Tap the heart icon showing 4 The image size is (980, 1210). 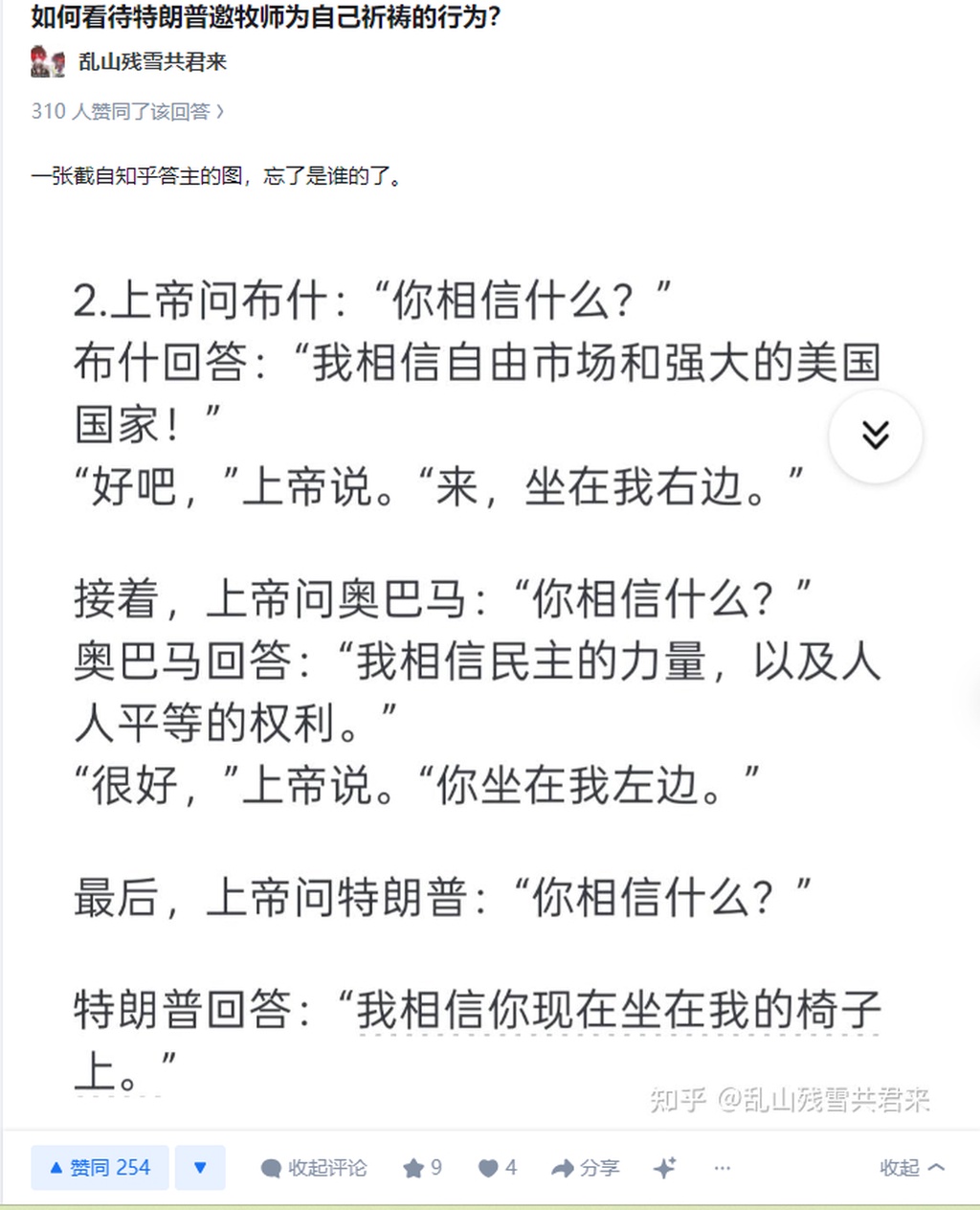pyautogui.click(x=498, y=1168)
